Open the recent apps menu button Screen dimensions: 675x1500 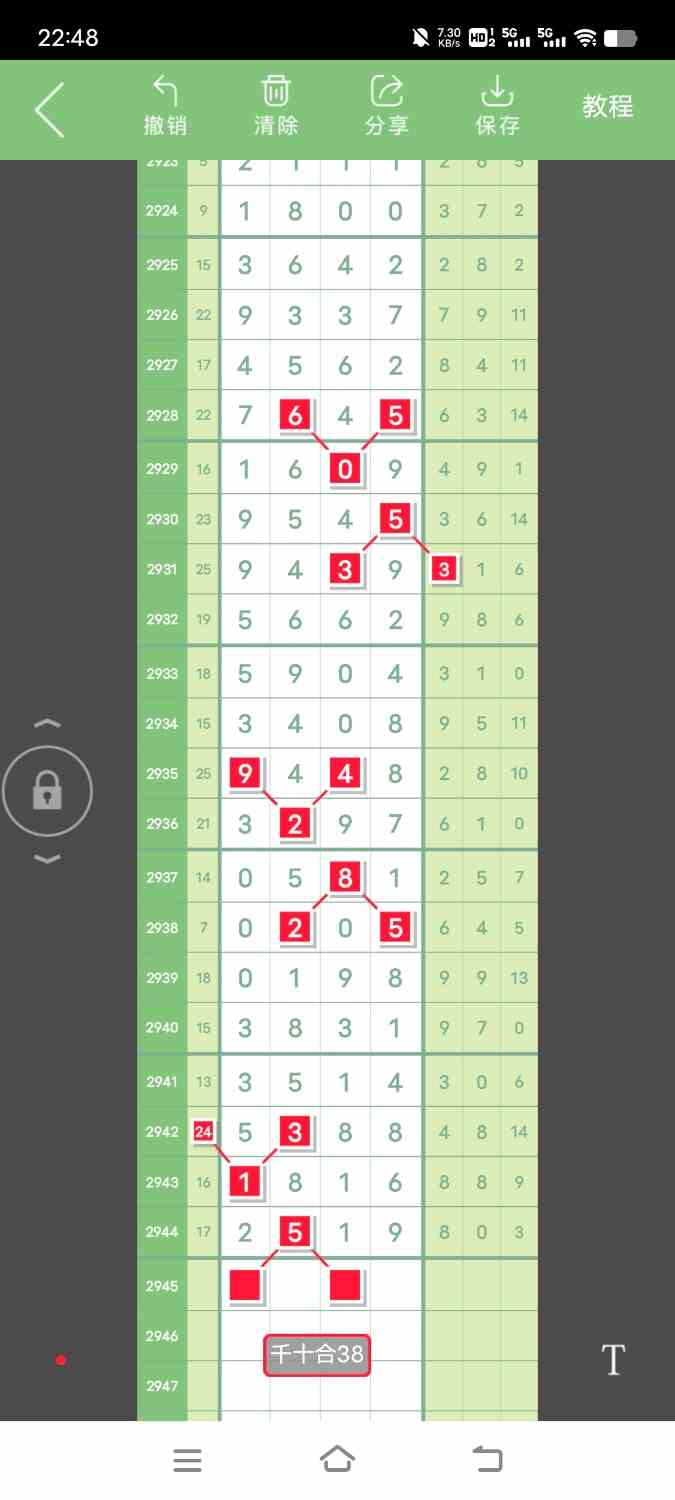click(x=187, y=1460)
